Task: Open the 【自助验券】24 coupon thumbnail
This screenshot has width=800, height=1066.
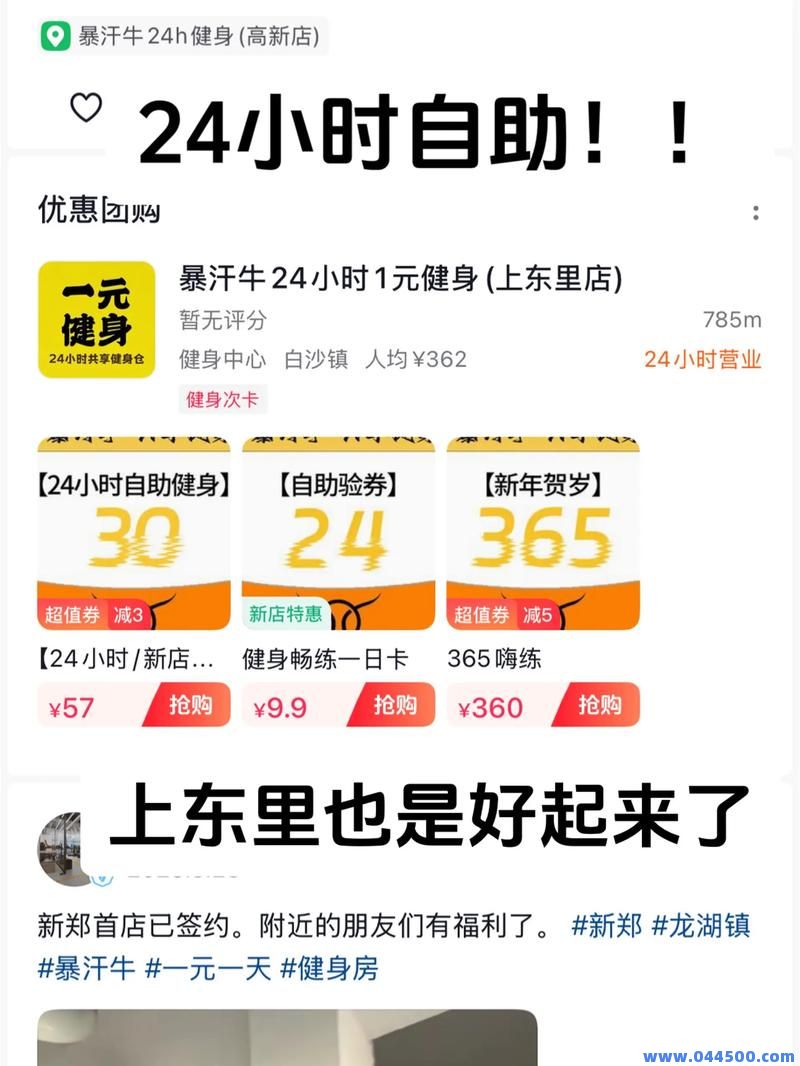Action: (337, 530)
